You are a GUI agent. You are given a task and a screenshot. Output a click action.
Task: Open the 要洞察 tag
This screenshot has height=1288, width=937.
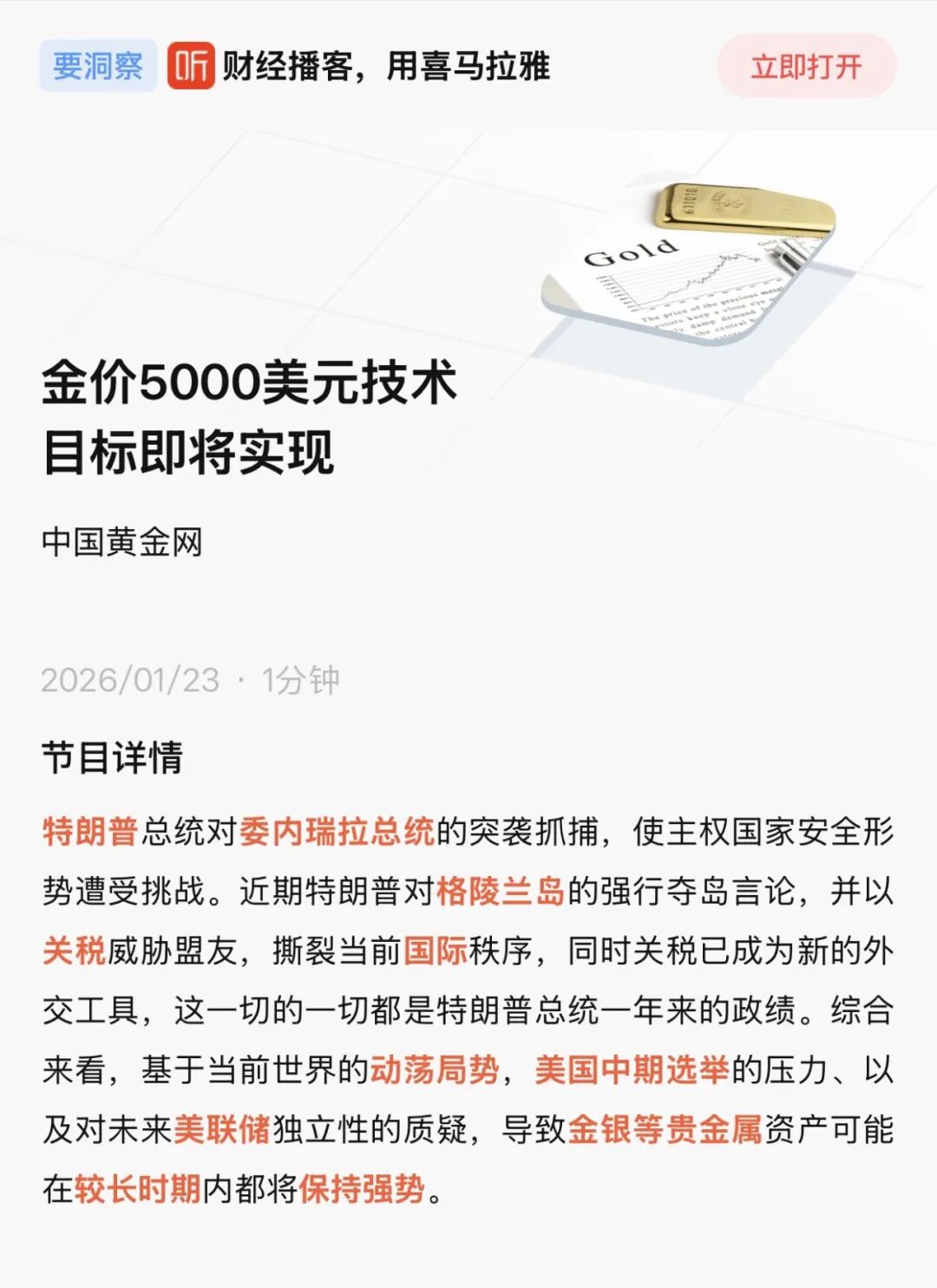point(98,66)
